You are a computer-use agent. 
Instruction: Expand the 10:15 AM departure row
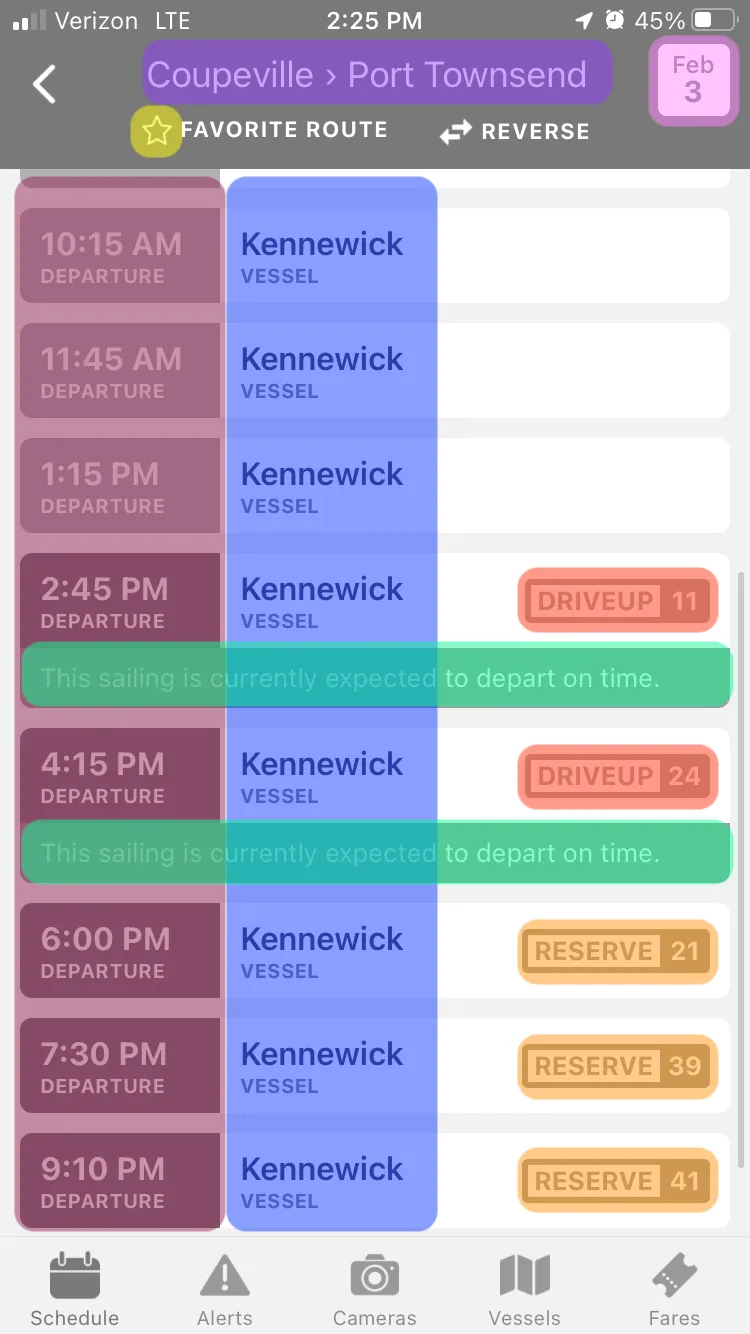375,255
